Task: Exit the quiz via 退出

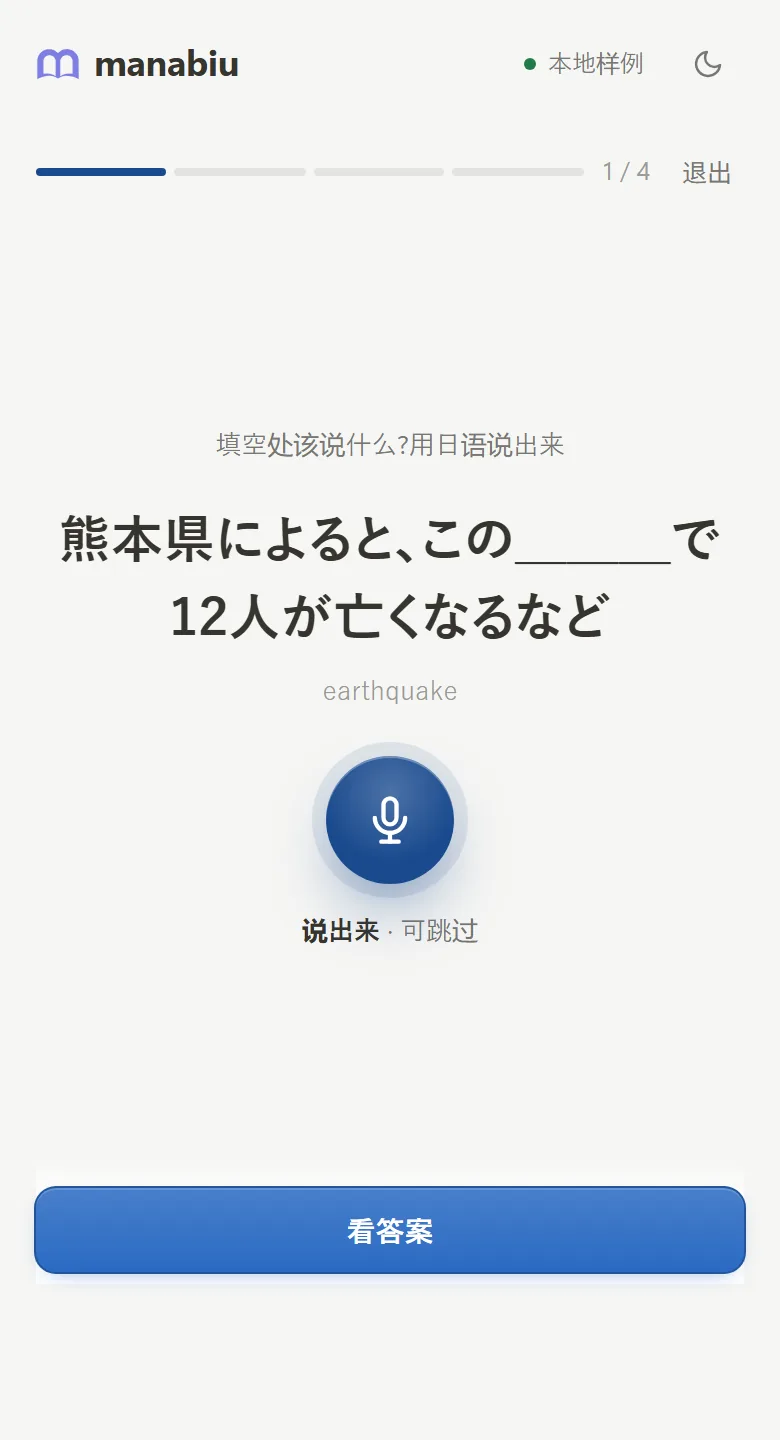Action: [707, 172]
